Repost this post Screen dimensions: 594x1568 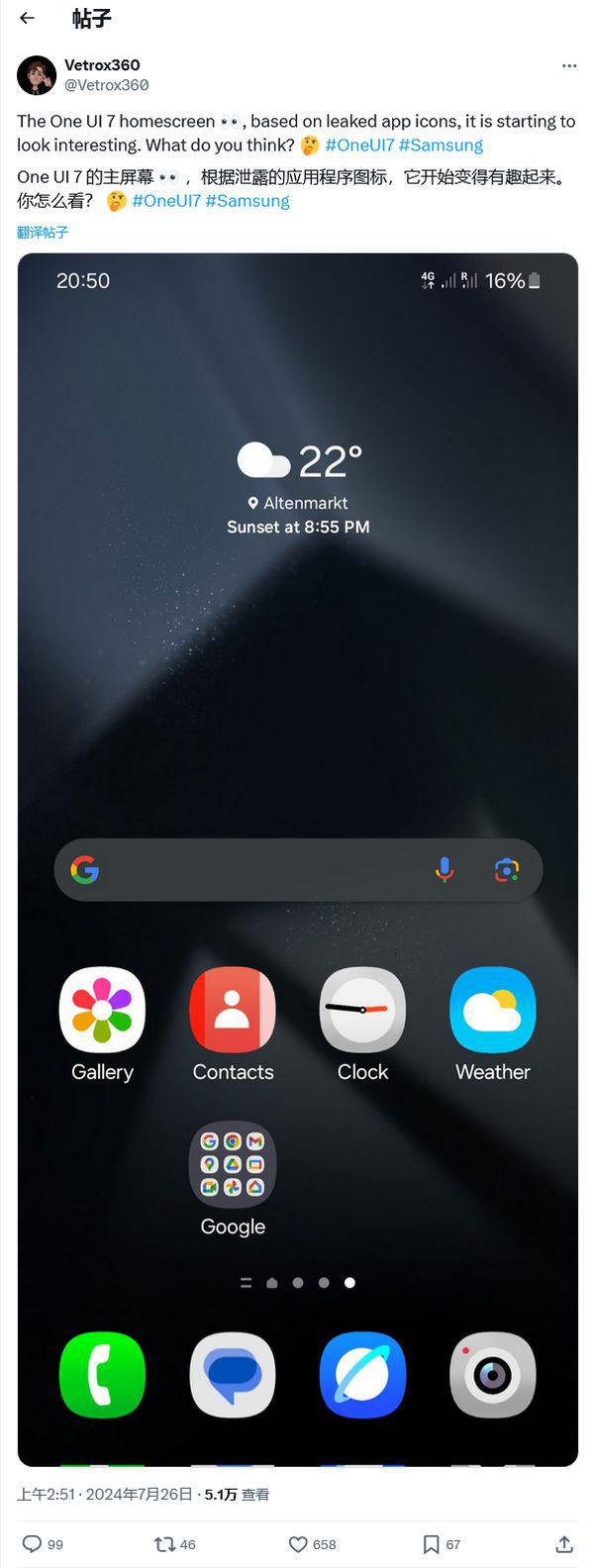164,1543
